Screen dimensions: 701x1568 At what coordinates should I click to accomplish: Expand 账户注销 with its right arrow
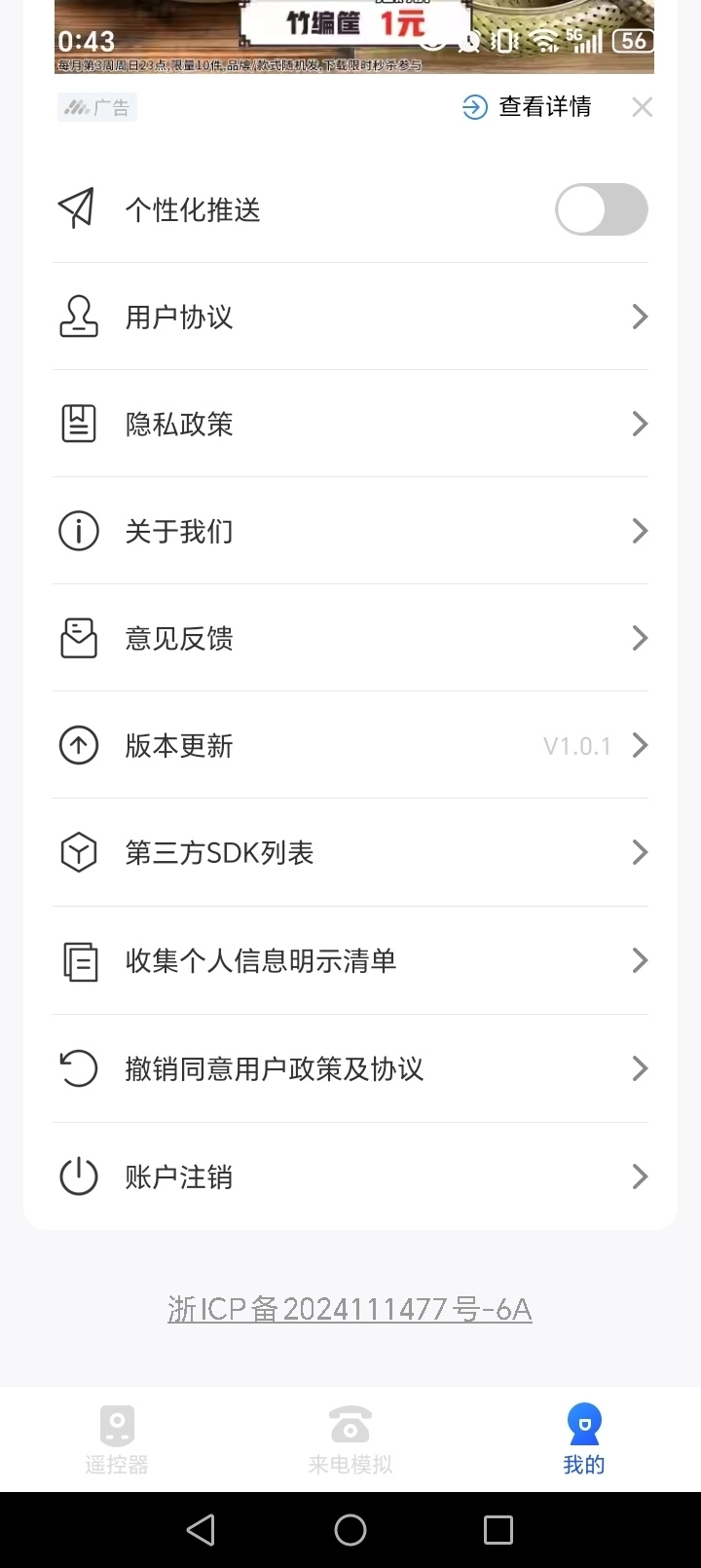pos(640,1176)
